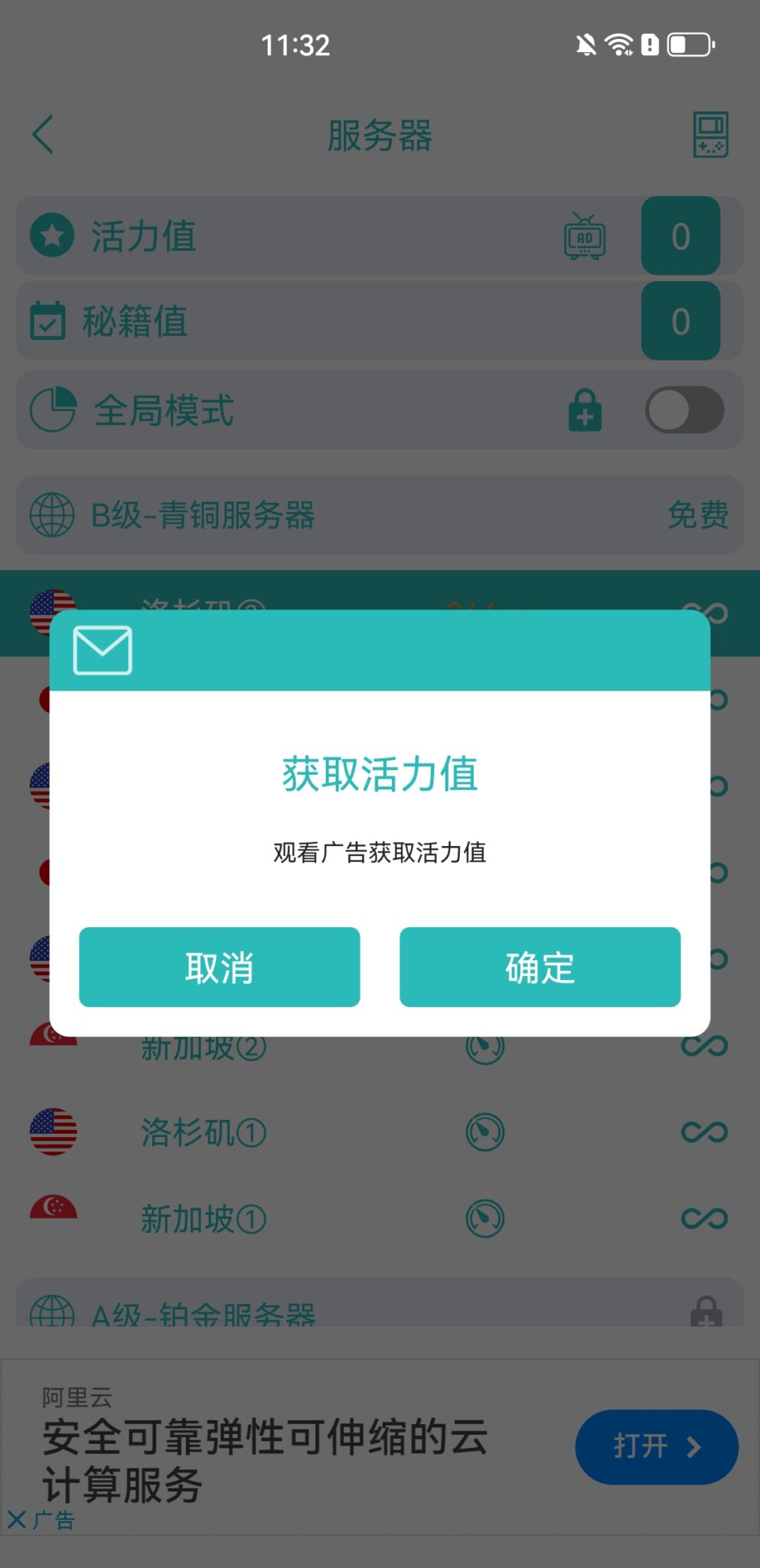Tap 取消 to cancel the dialog
This screenshot has height=1568, width=760.
[x=220, y=967]
